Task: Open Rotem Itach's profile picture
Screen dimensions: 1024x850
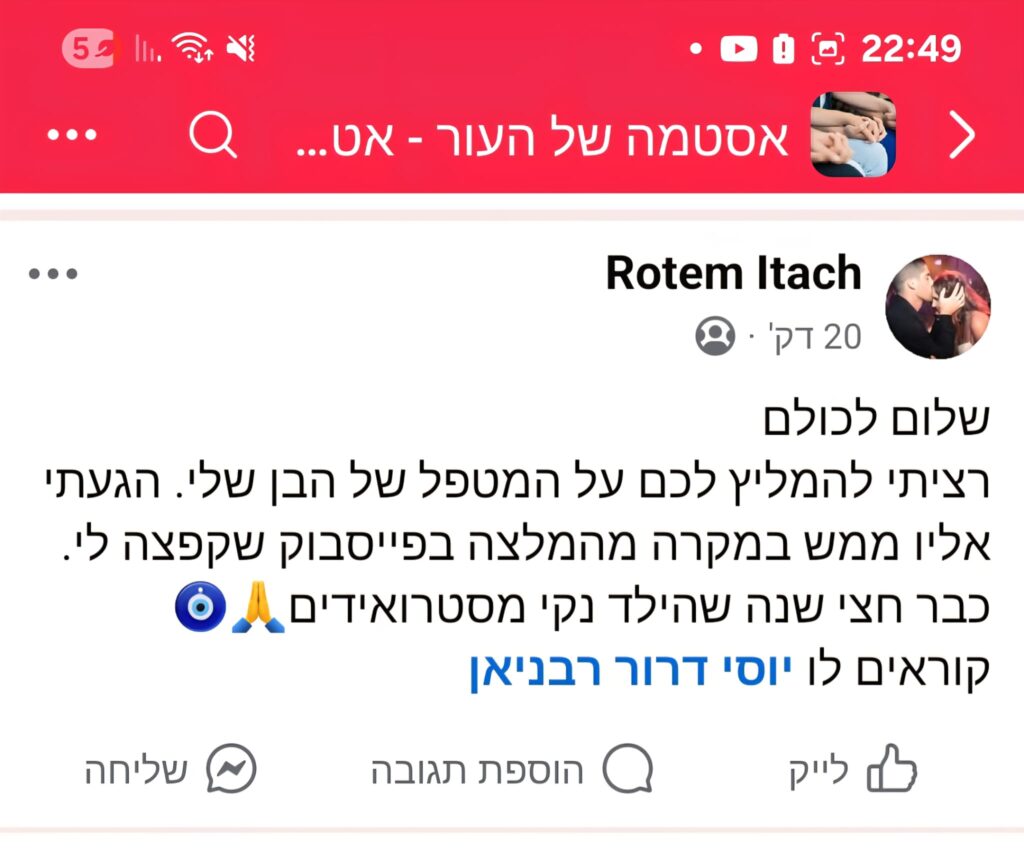Action: tap(939, 306)
